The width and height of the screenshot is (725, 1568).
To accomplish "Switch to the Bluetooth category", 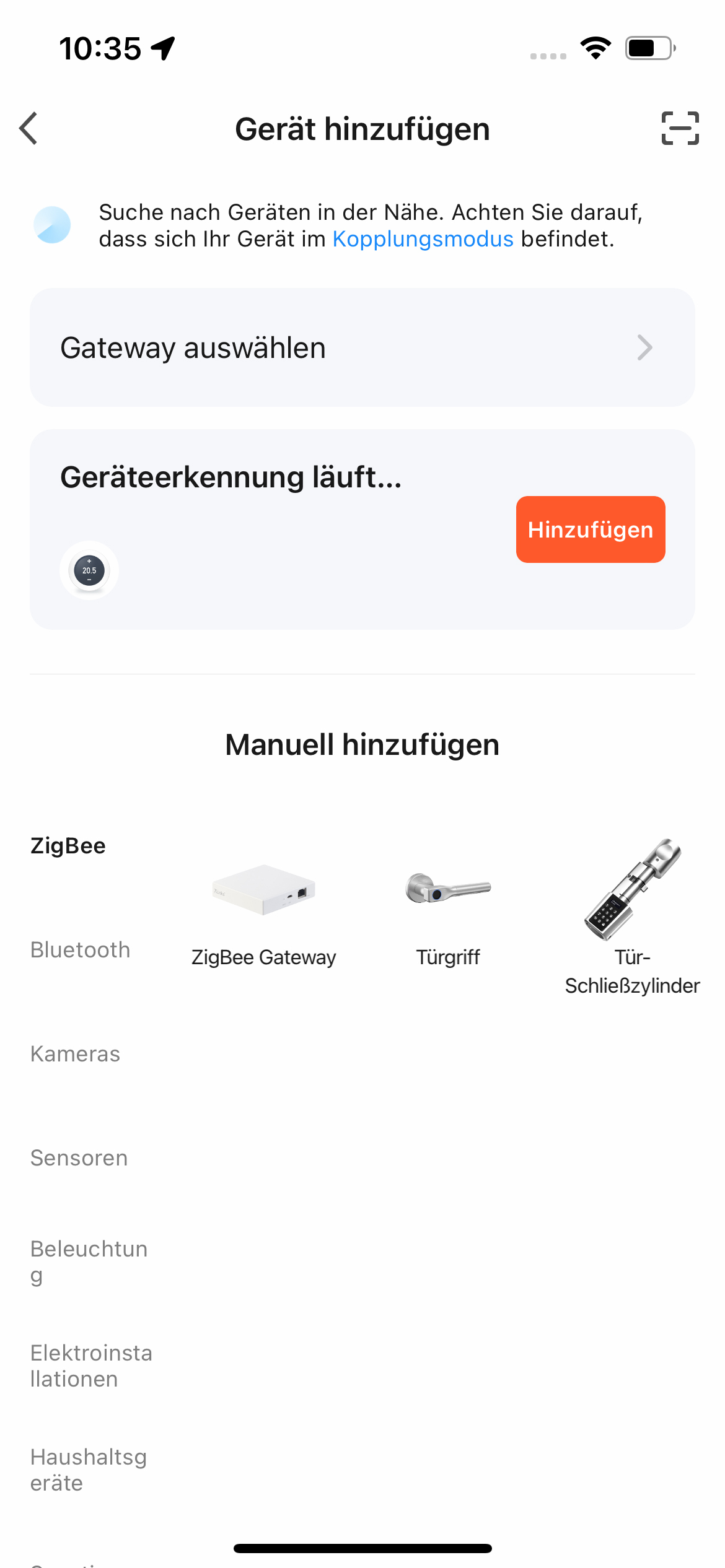I will 81,950.
